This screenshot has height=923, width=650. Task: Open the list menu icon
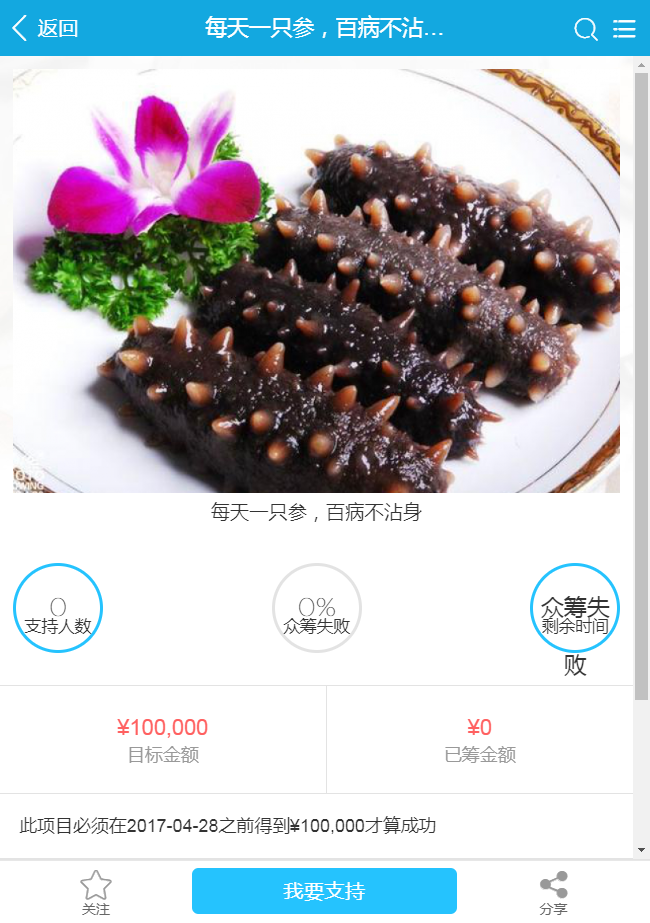tap(624, 29)
